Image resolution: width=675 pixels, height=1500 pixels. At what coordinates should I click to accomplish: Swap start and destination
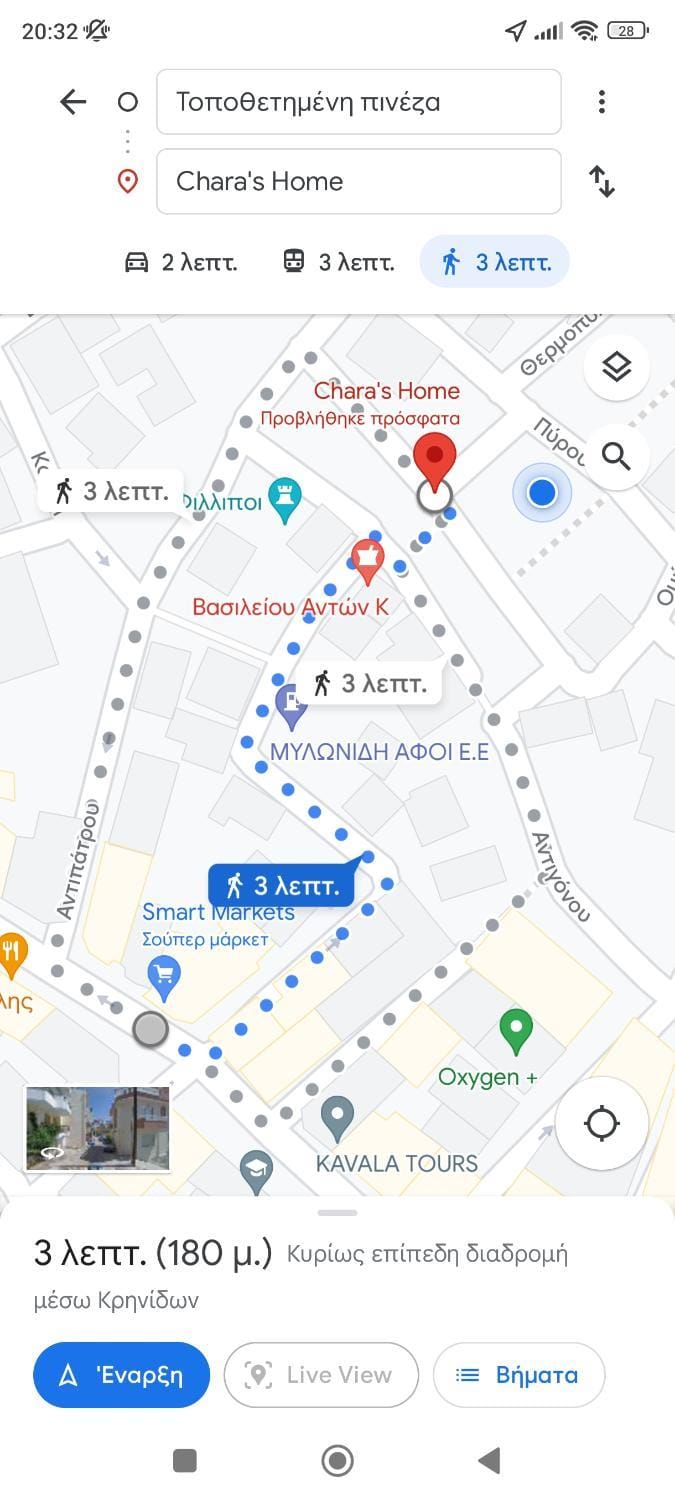pos(601,182)
